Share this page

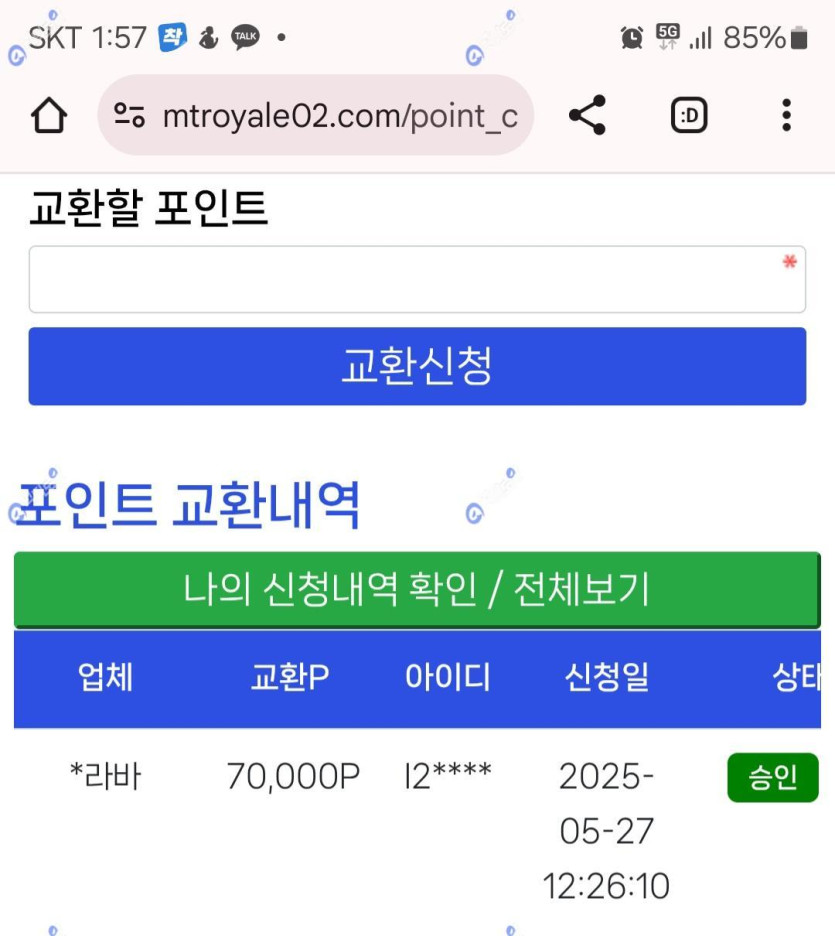pyautogui.click(x=587, y=116)
